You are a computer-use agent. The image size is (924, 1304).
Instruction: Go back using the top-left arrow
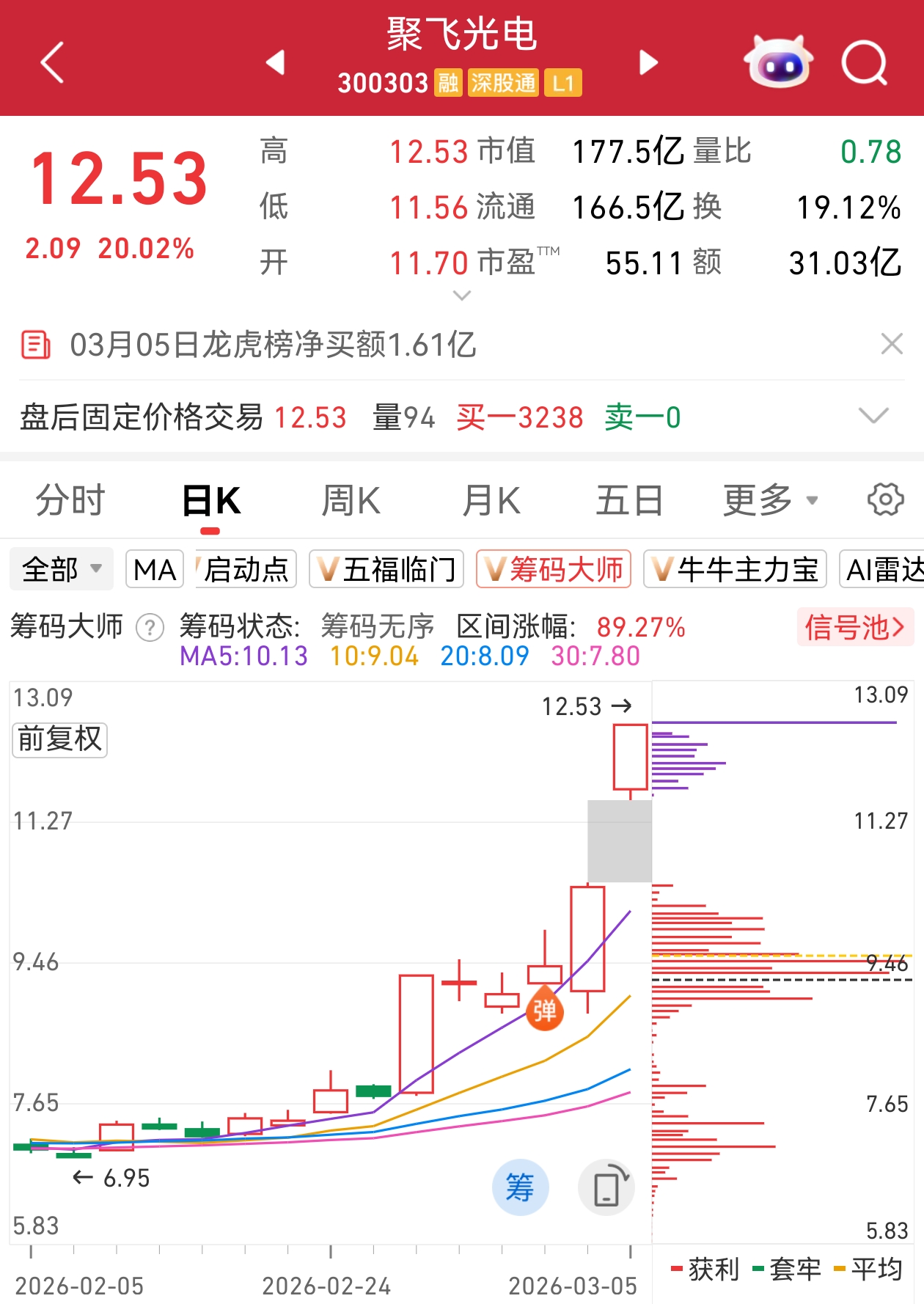tap(52, 62)
